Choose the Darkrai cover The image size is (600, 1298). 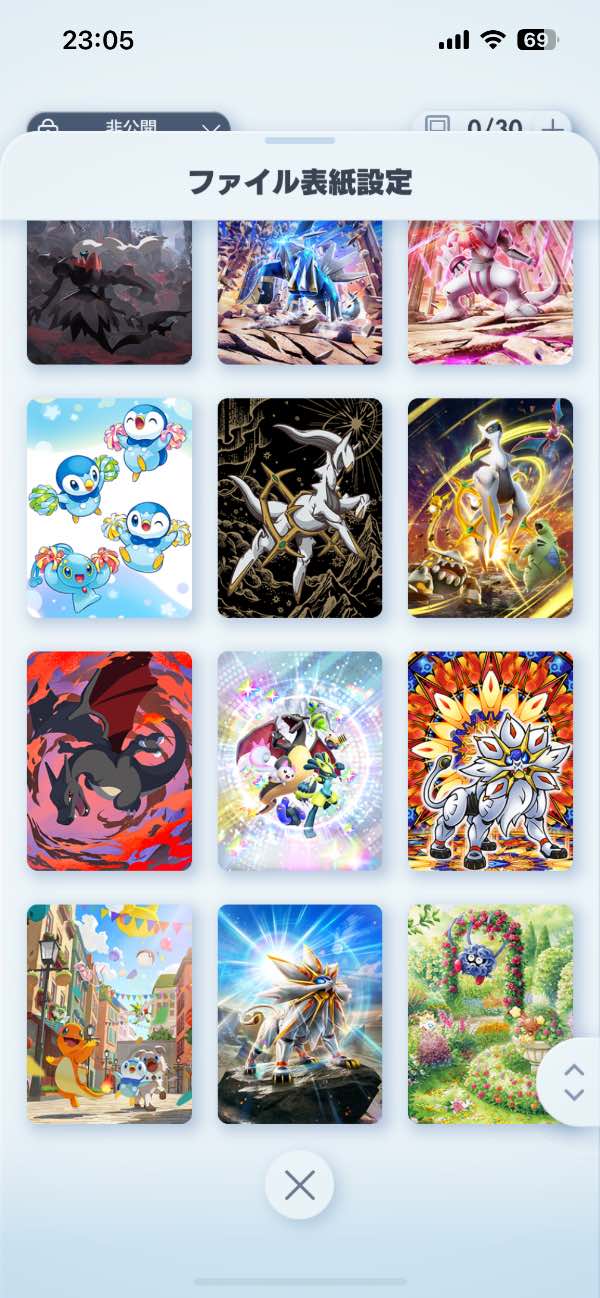[x=109, y=292]
